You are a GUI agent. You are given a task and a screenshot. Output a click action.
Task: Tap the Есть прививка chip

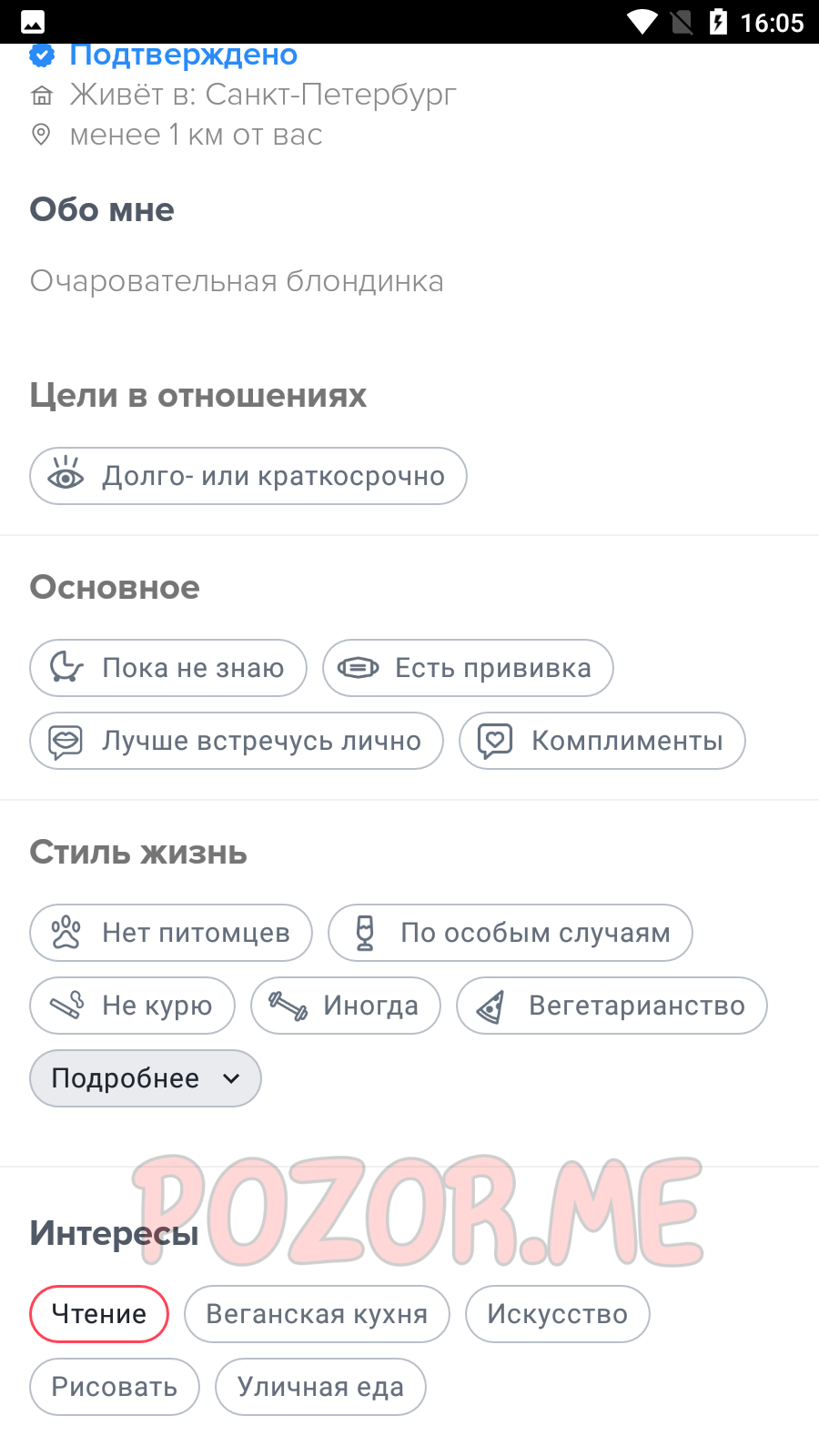(468, 668)
